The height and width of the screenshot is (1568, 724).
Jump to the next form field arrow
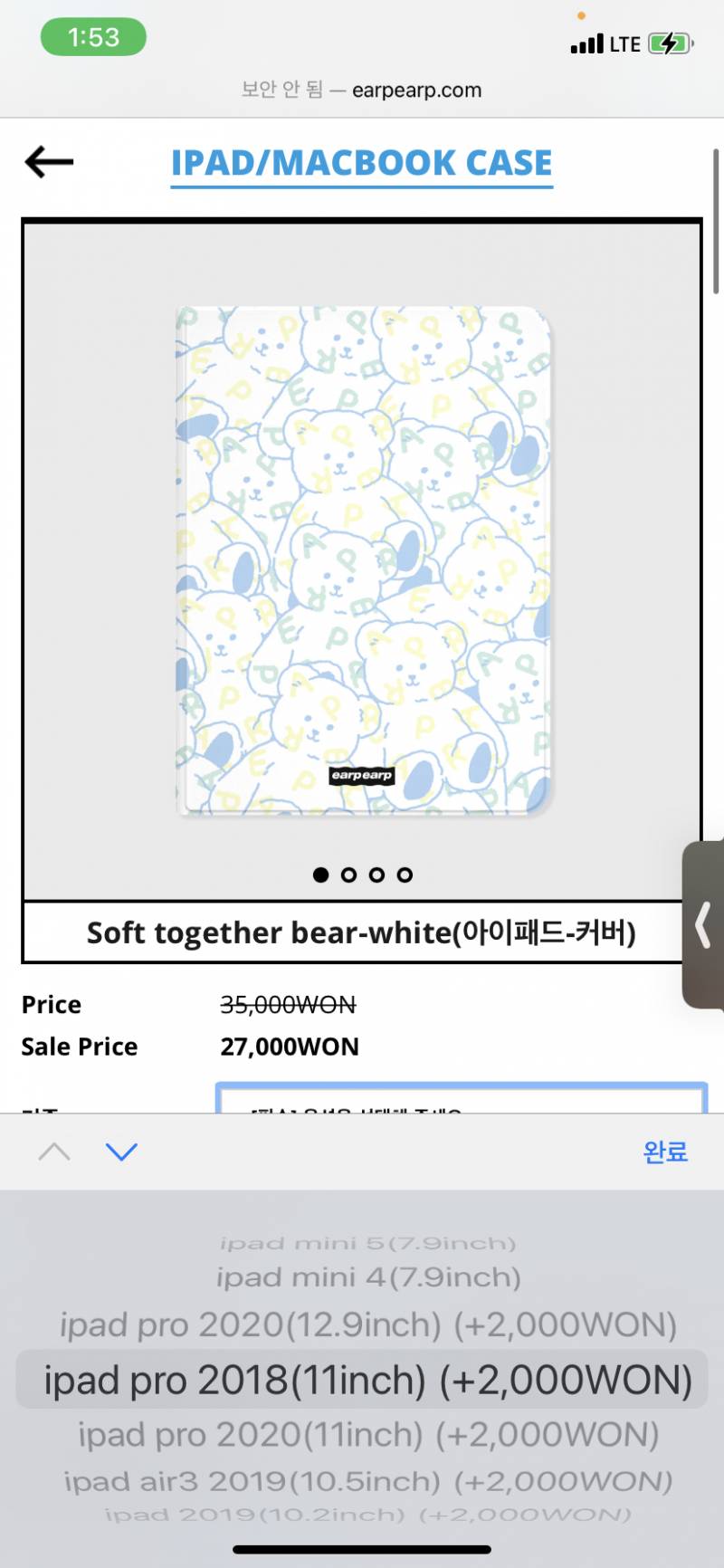(121, 1152)
